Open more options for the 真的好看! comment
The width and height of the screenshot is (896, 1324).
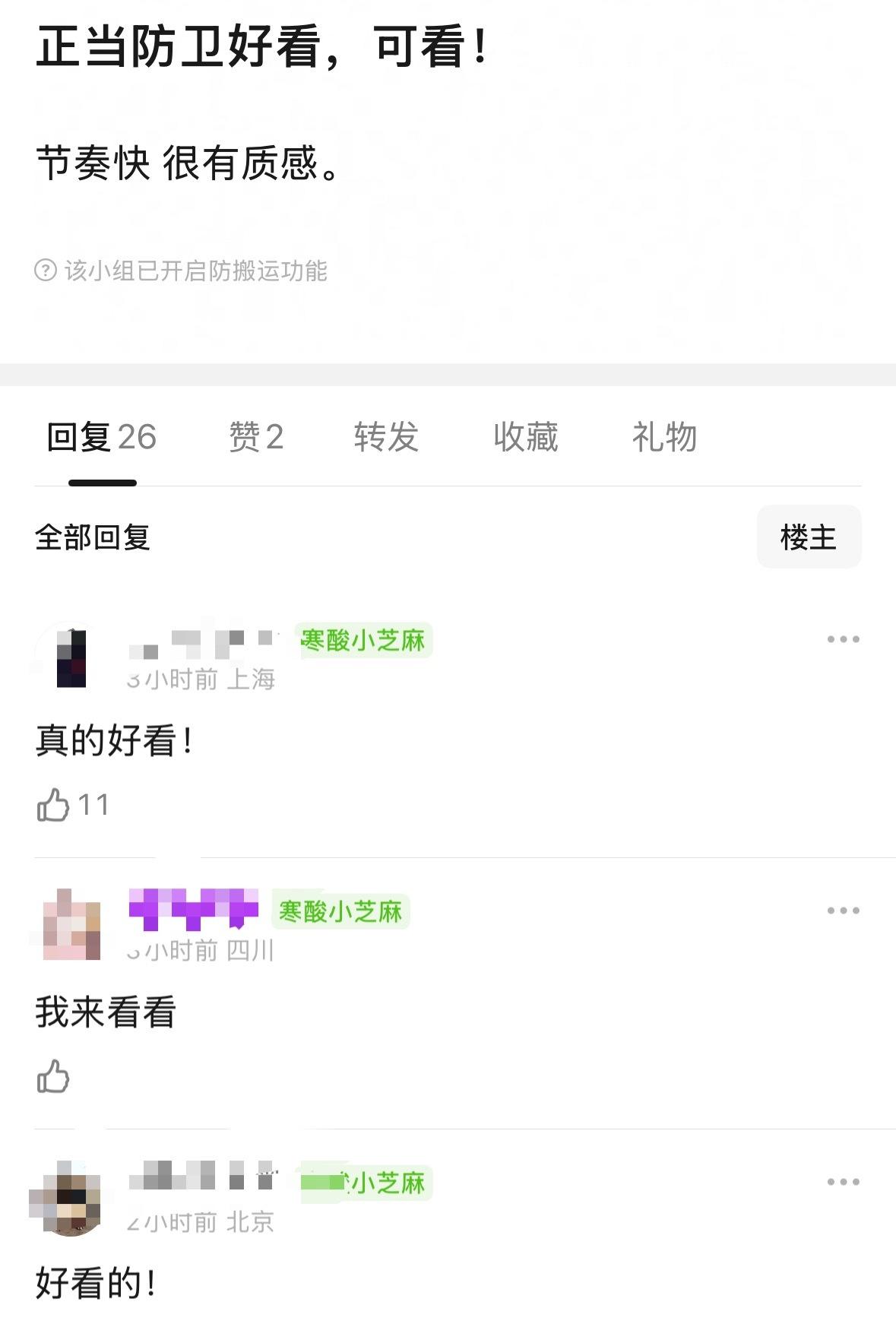point(843,640)
